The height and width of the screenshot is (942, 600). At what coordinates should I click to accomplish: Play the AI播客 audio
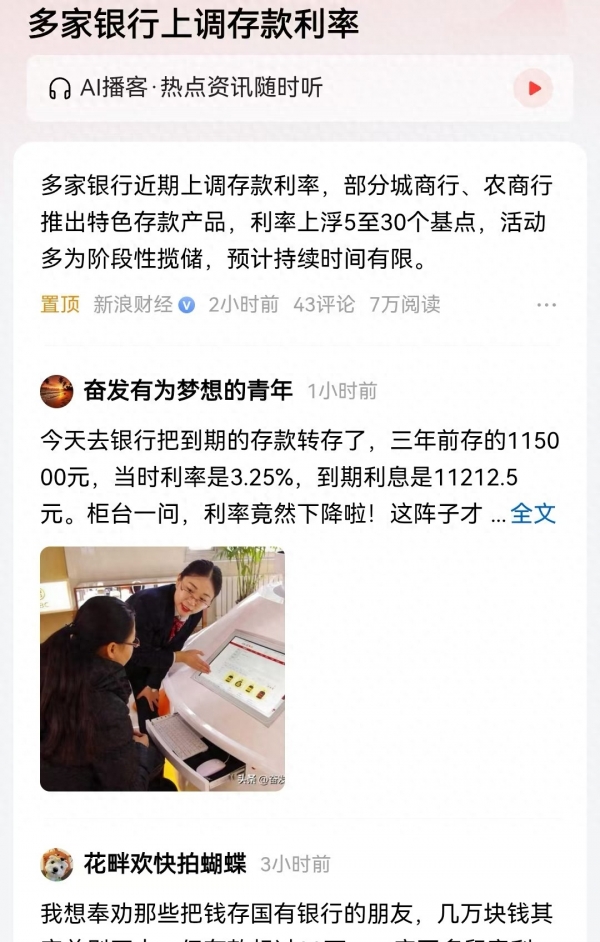coord(533,88)
